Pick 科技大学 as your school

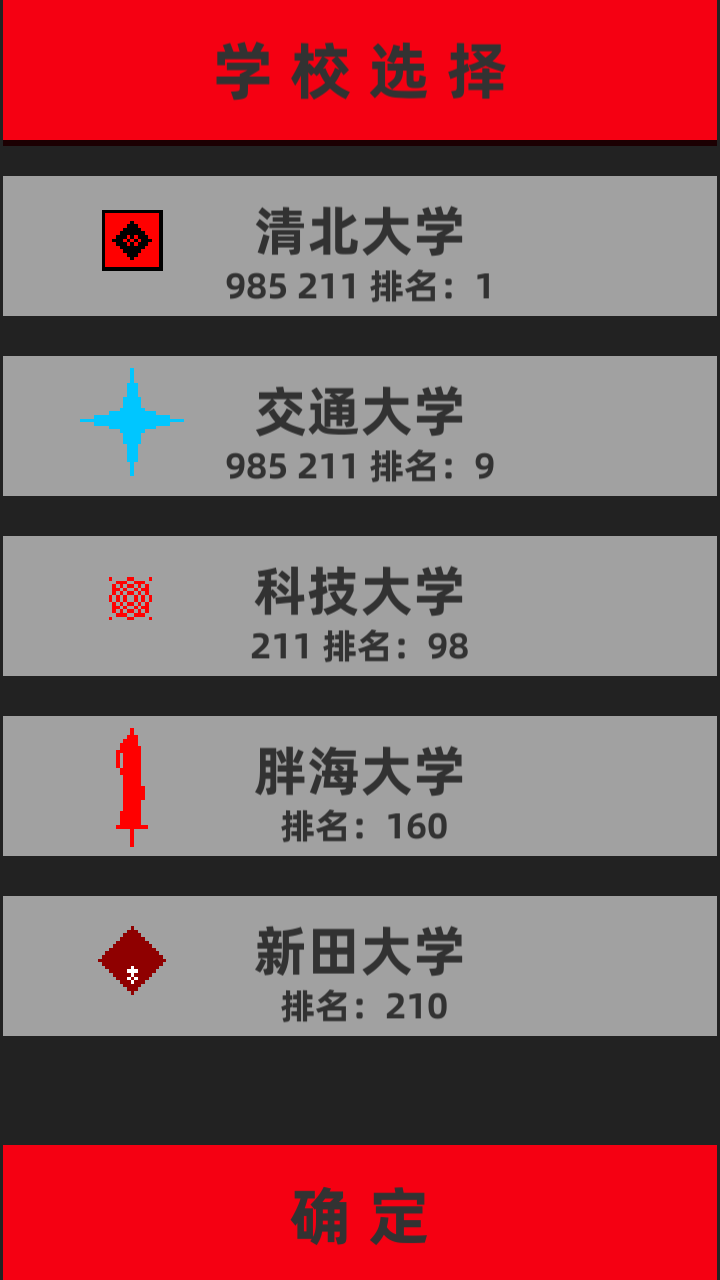point(360,606)
